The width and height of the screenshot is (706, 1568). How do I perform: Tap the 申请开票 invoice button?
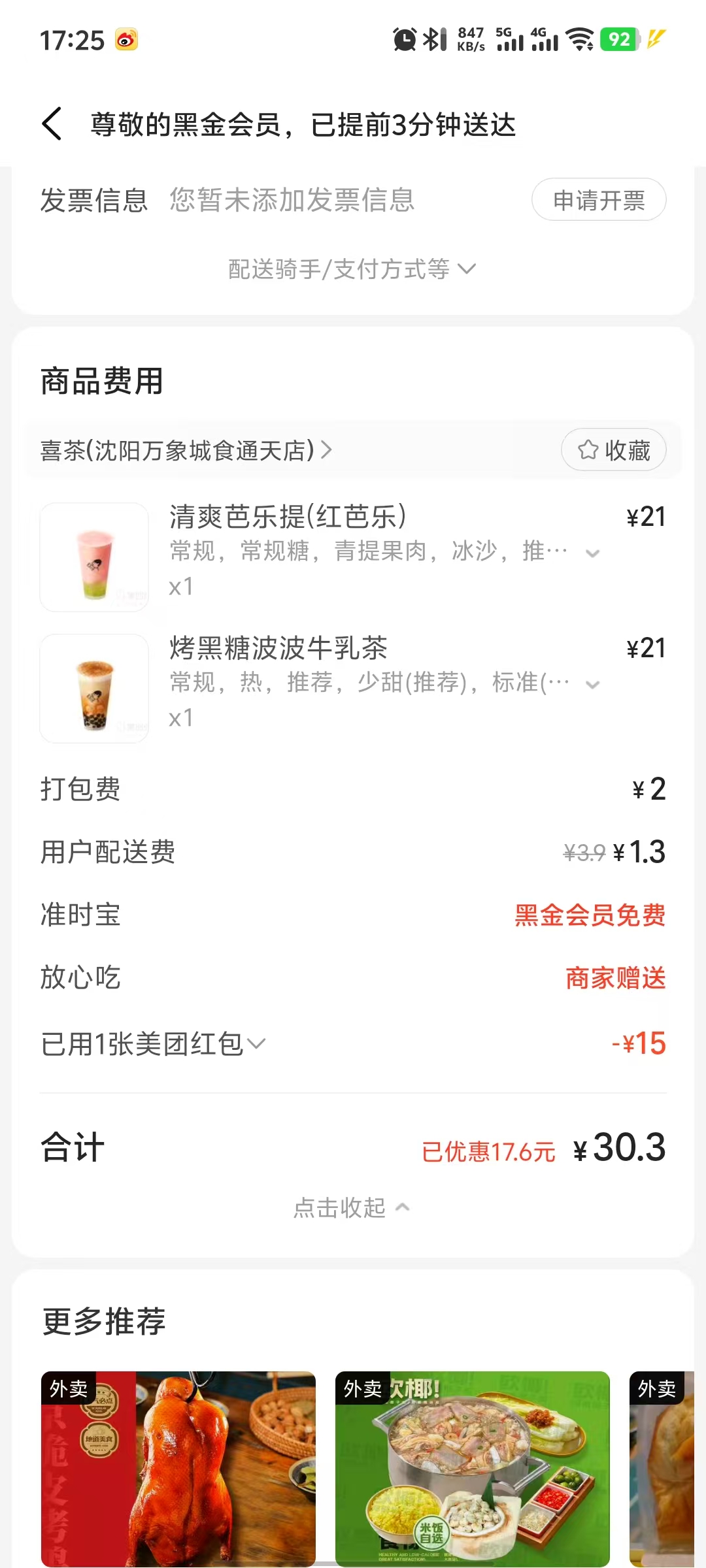pos(598,200)
